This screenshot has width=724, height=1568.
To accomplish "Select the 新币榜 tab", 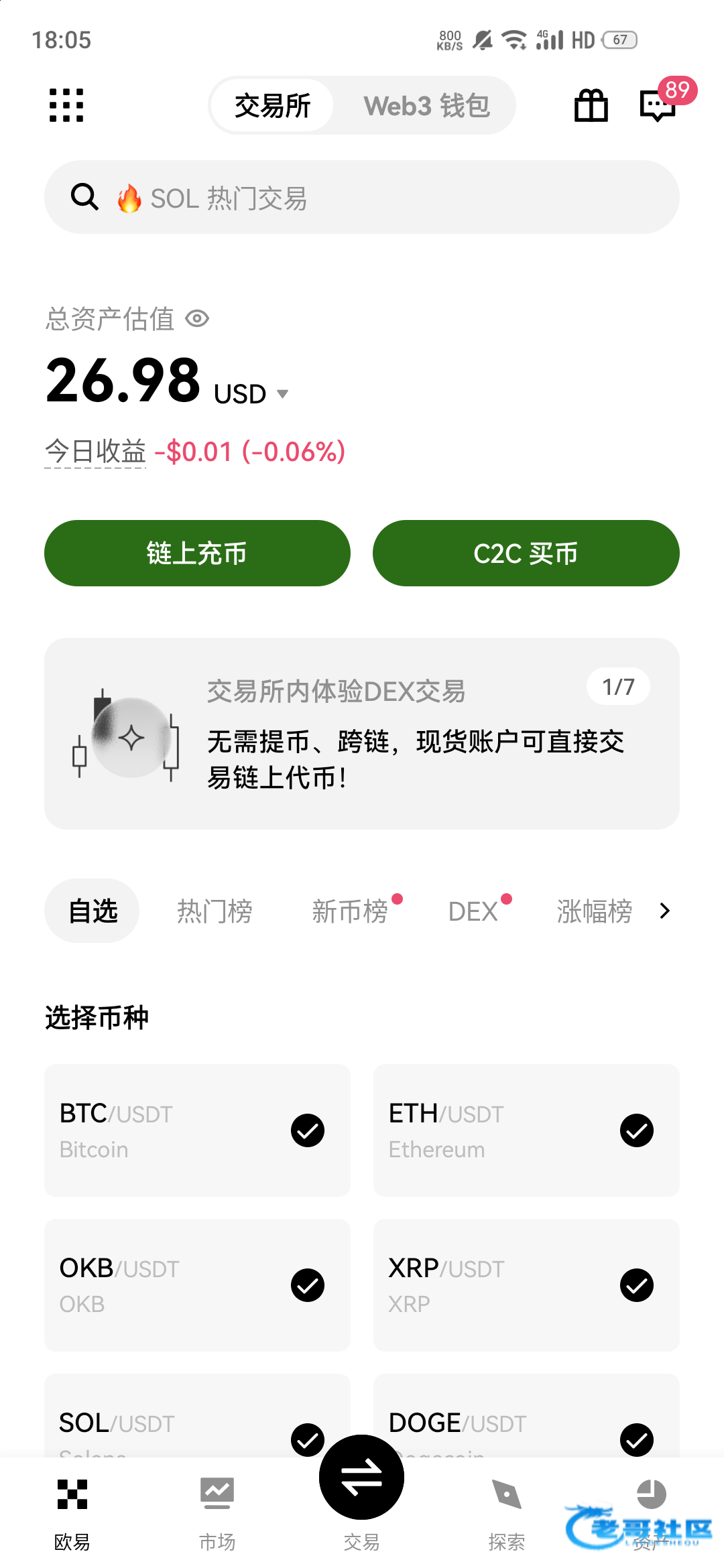I will (350, 911).
